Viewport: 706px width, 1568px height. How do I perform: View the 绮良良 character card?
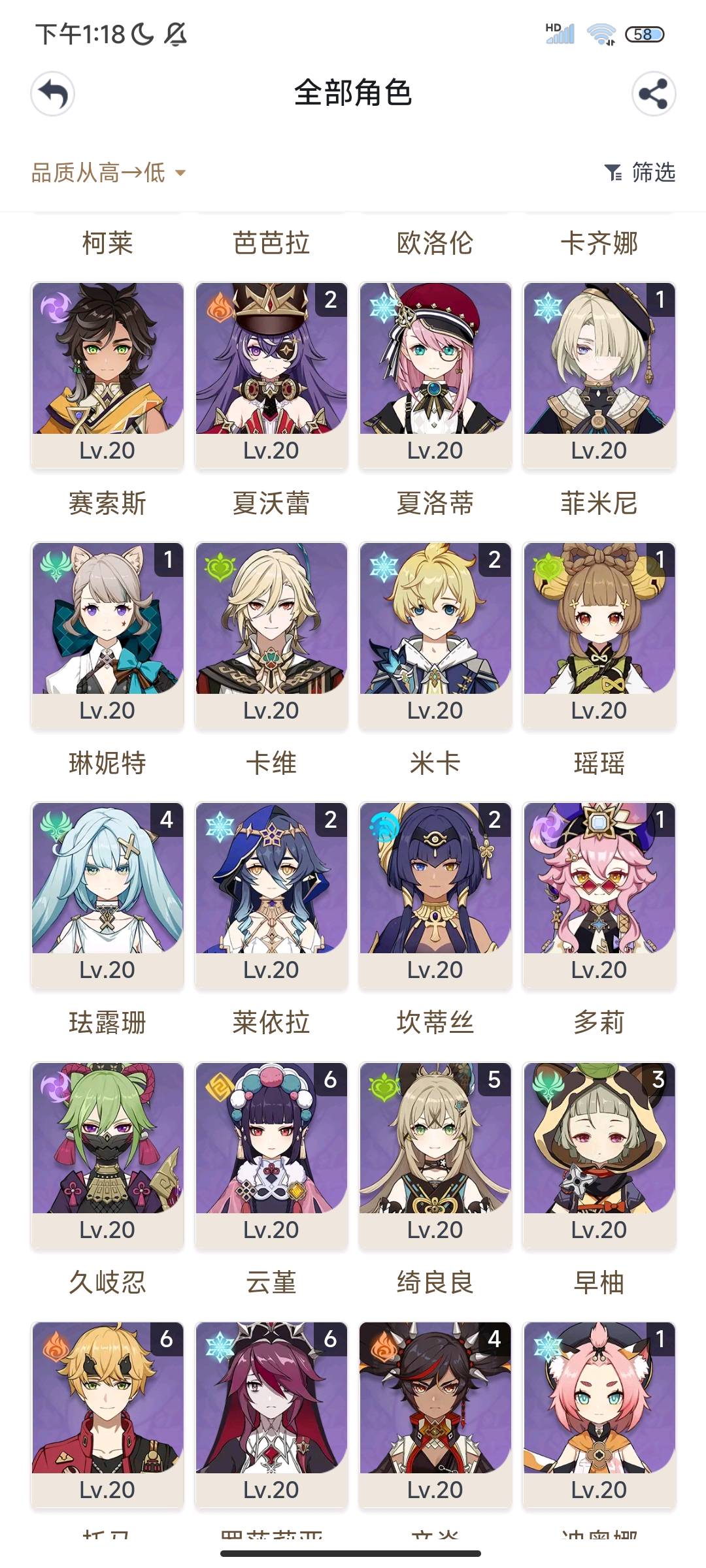coord(435,1155)
